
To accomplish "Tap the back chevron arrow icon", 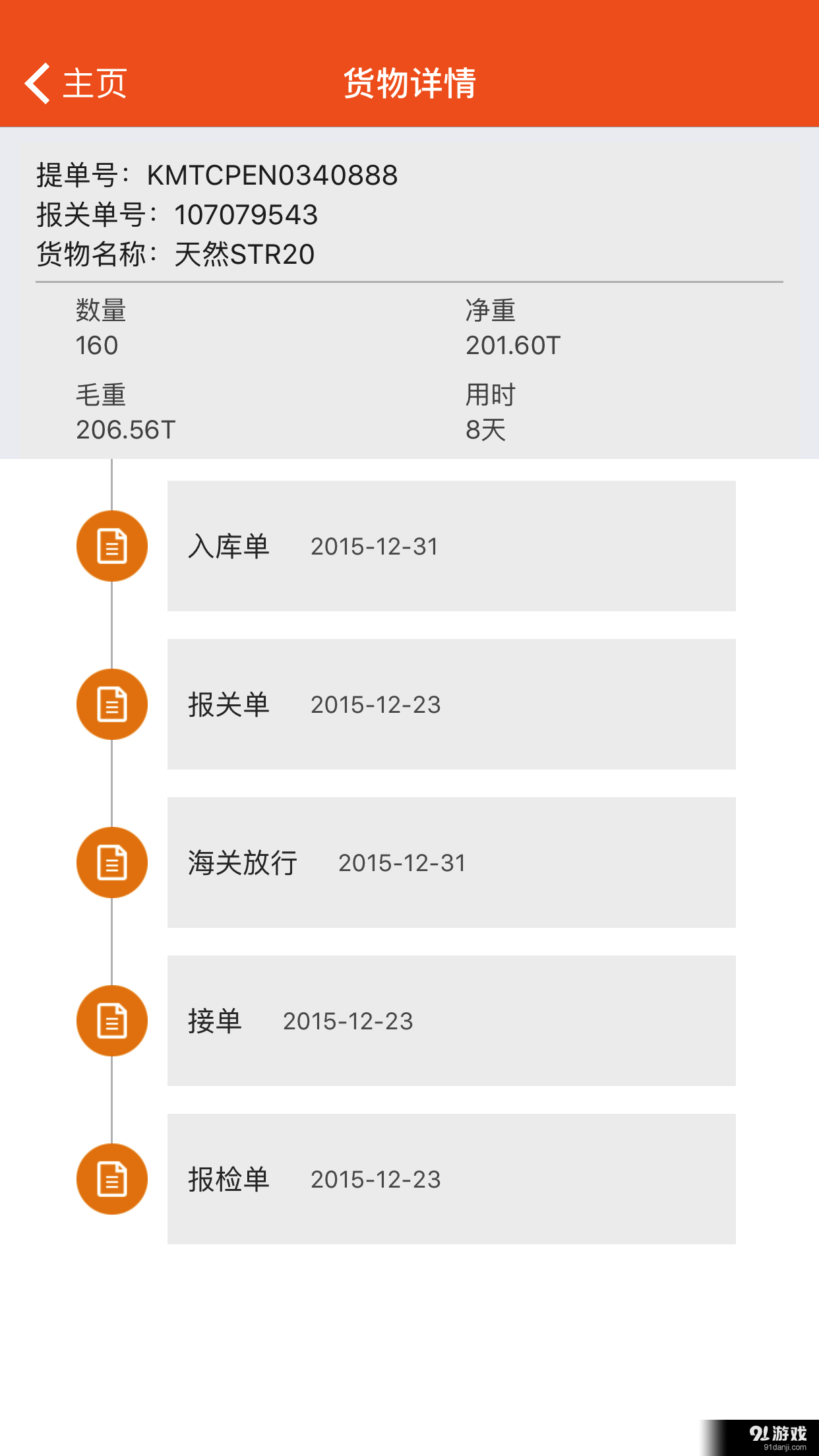I will click(x=36, y=82).
